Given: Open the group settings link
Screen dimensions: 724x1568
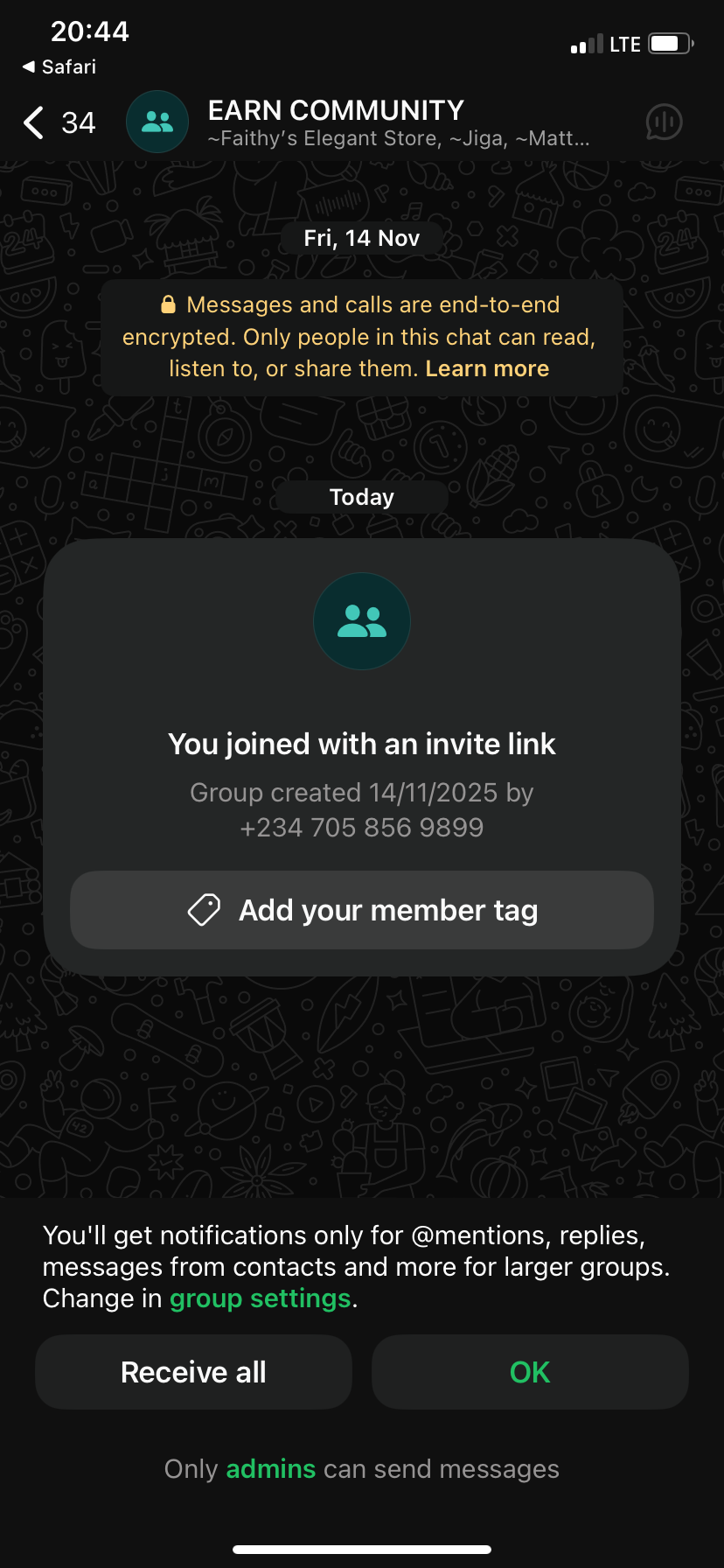Looking at the screenshot, I should point(260,1298).
